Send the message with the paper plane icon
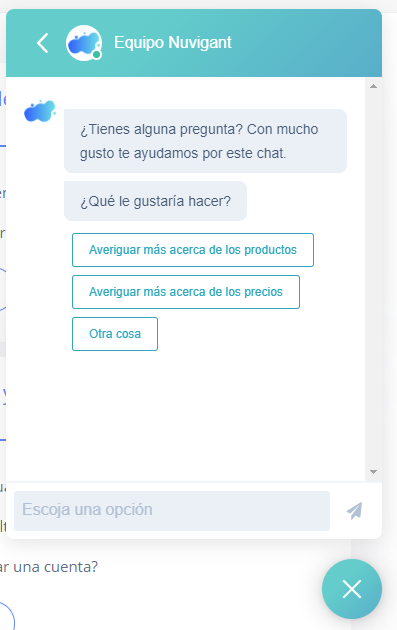Viewport: 397px width, 630px height. coord(354,510)
